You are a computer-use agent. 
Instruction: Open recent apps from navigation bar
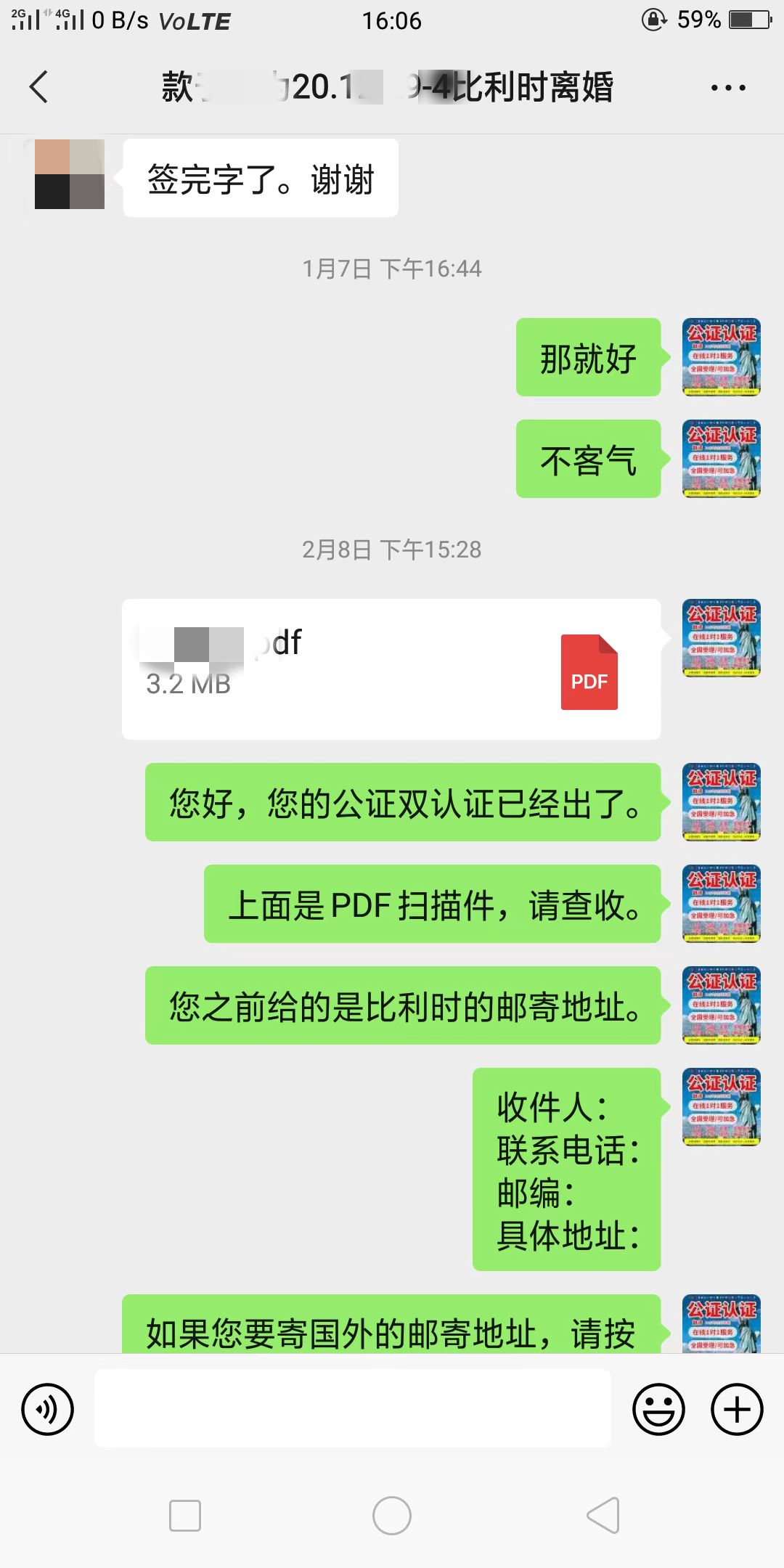pyautogui.click(x=184, y=1516)
